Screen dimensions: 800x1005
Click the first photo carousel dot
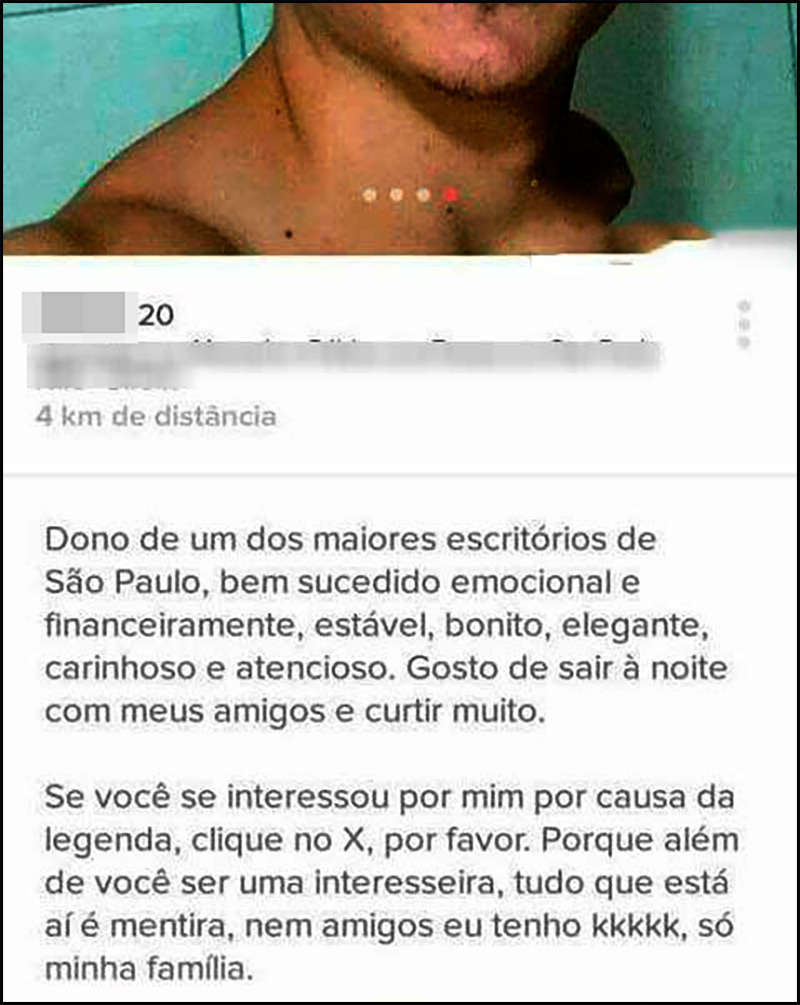[x=370, y=194]
